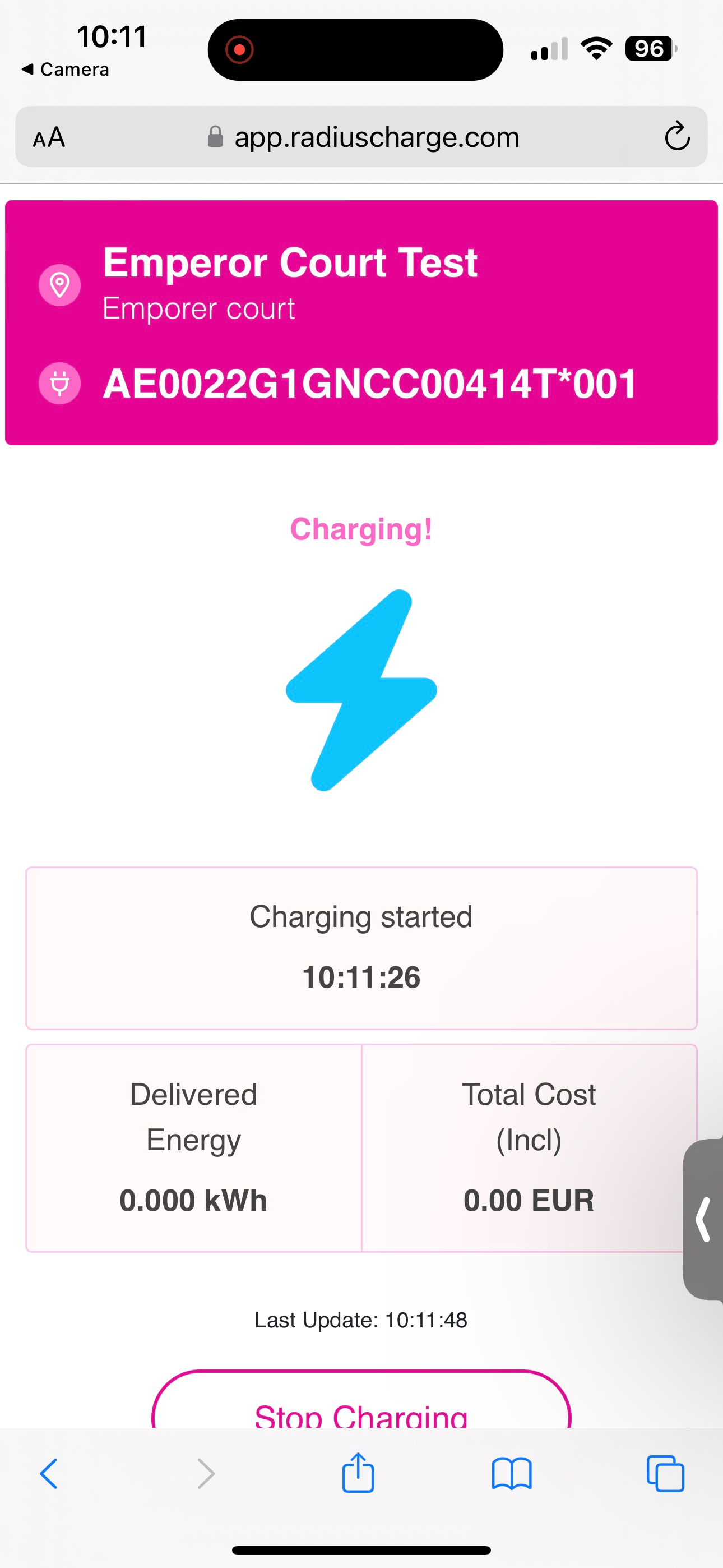
Task: Return to the Camera app
Action: (65, 70)
